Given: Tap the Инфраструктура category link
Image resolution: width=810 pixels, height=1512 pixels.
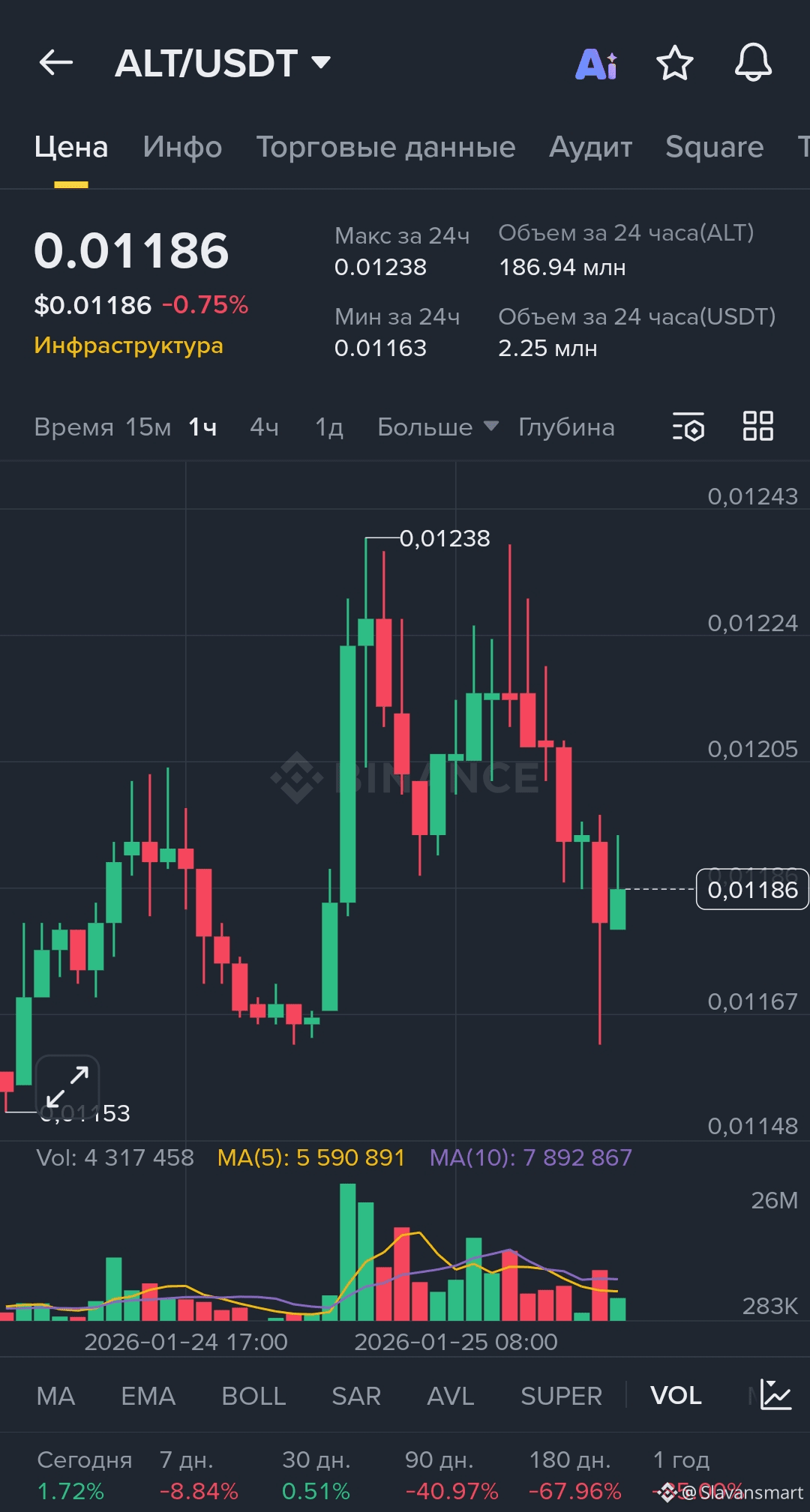Looking at the screenshot, I should 128,346.
